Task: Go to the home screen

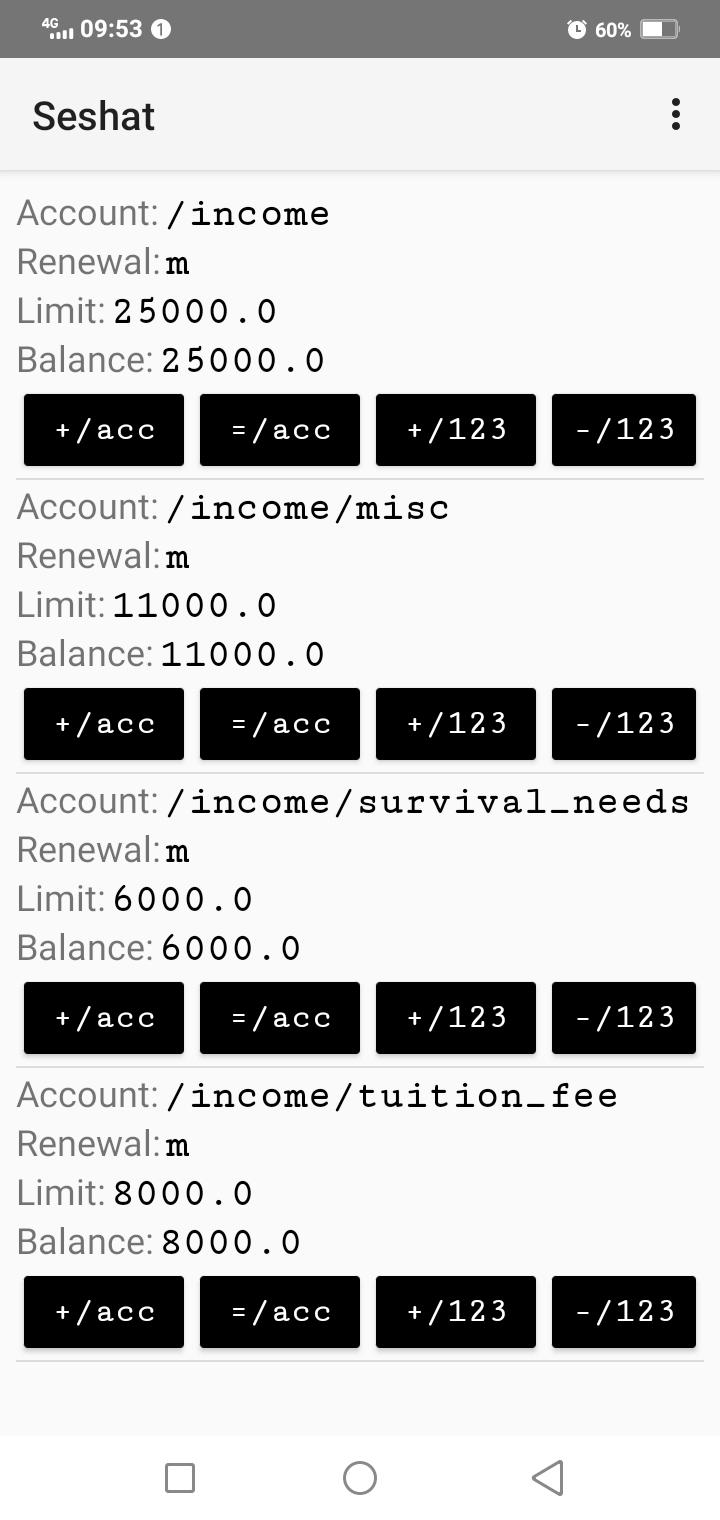Action: pos(360,1477)
